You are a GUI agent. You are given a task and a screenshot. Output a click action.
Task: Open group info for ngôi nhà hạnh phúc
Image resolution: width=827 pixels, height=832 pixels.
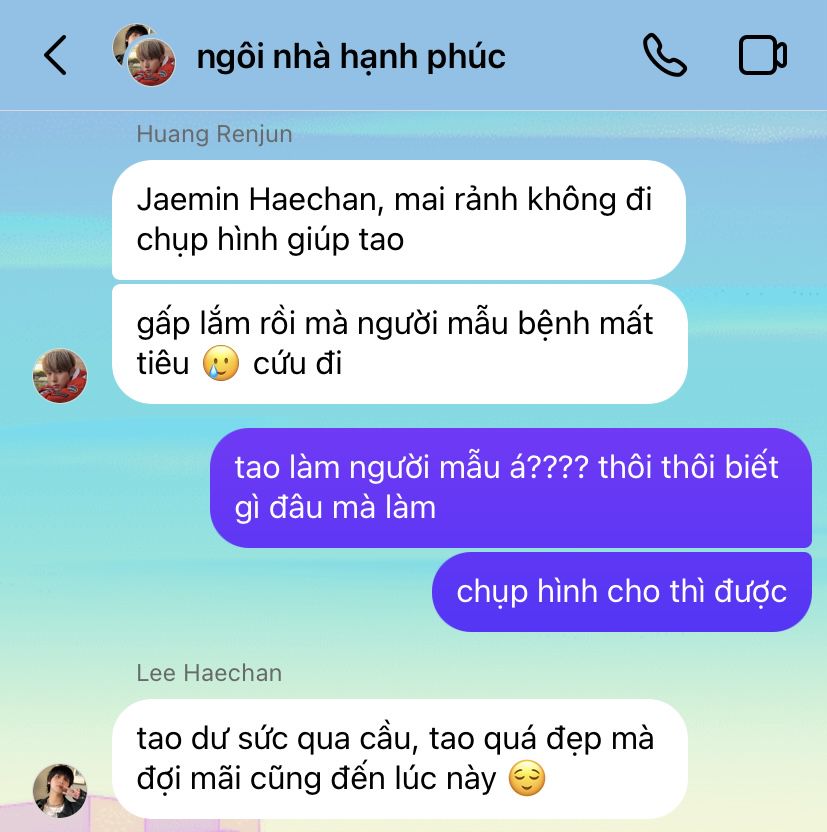tap(351, 56)
